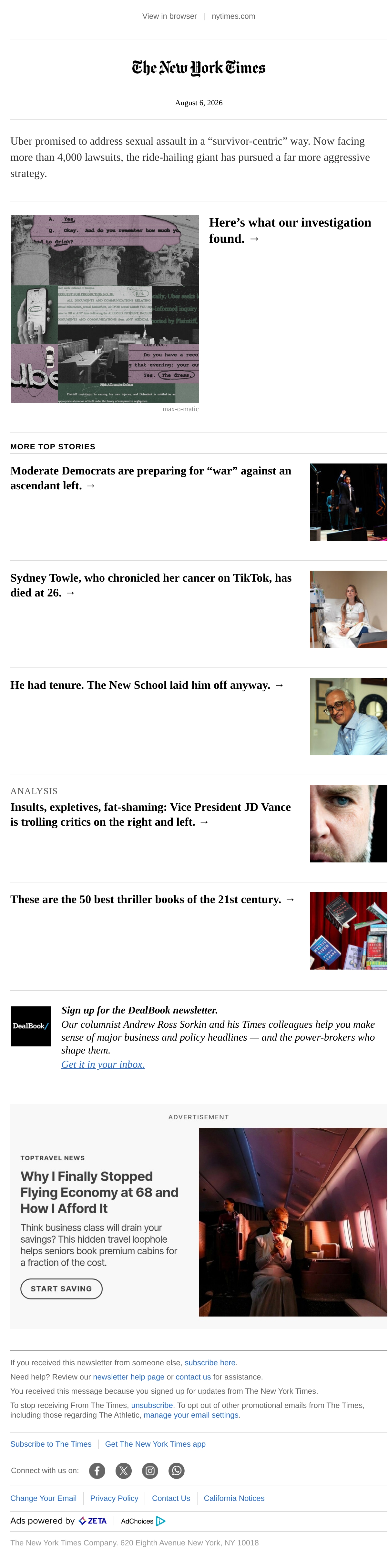Image resolution: width=388 pixels, height=1568 pixels.
Task: Open the 50 best thriller books list
Action: (153, 899)
